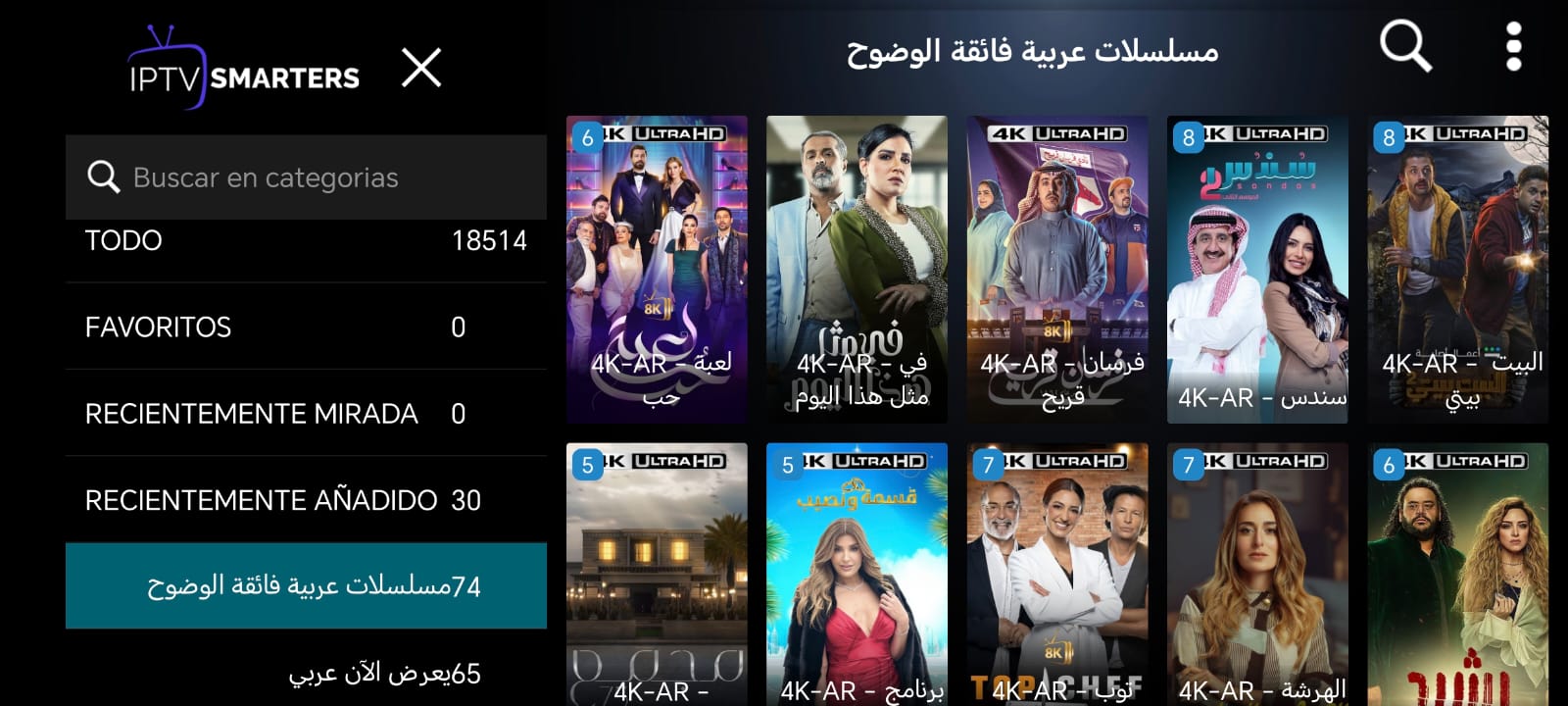Open the FAVORITOS category
The height and width of the screenshot is (706, 1568).
306,327
